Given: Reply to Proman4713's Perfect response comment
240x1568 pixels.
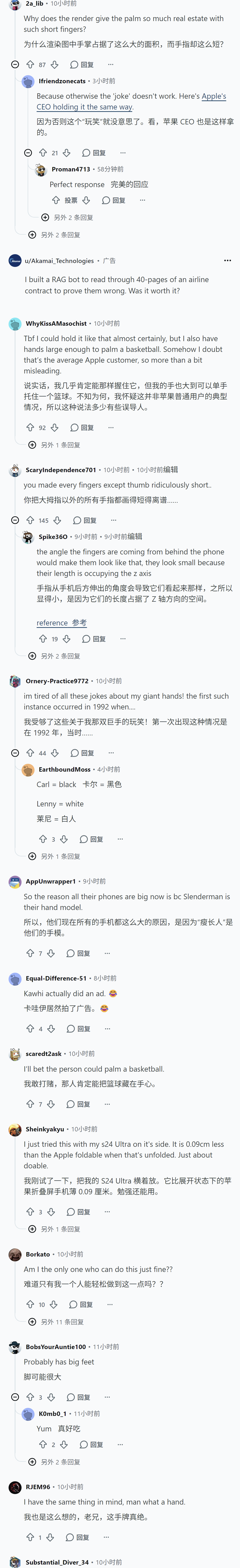Looking at the screenshot, I should pos(113,200).
